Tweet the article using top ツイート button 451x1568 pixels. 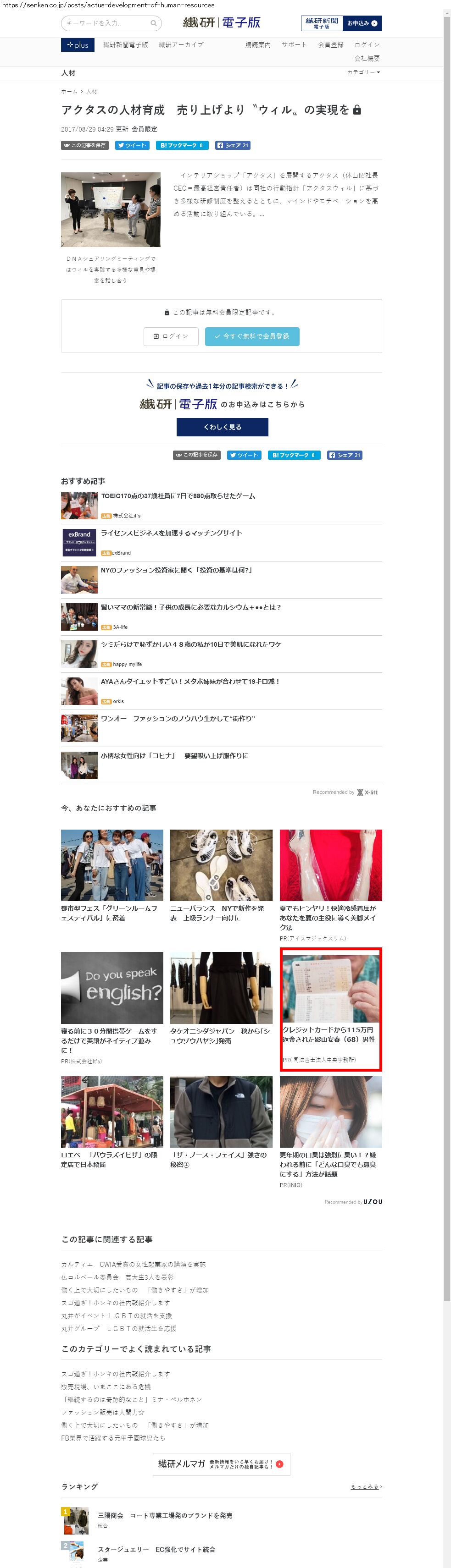coord(132,145)
